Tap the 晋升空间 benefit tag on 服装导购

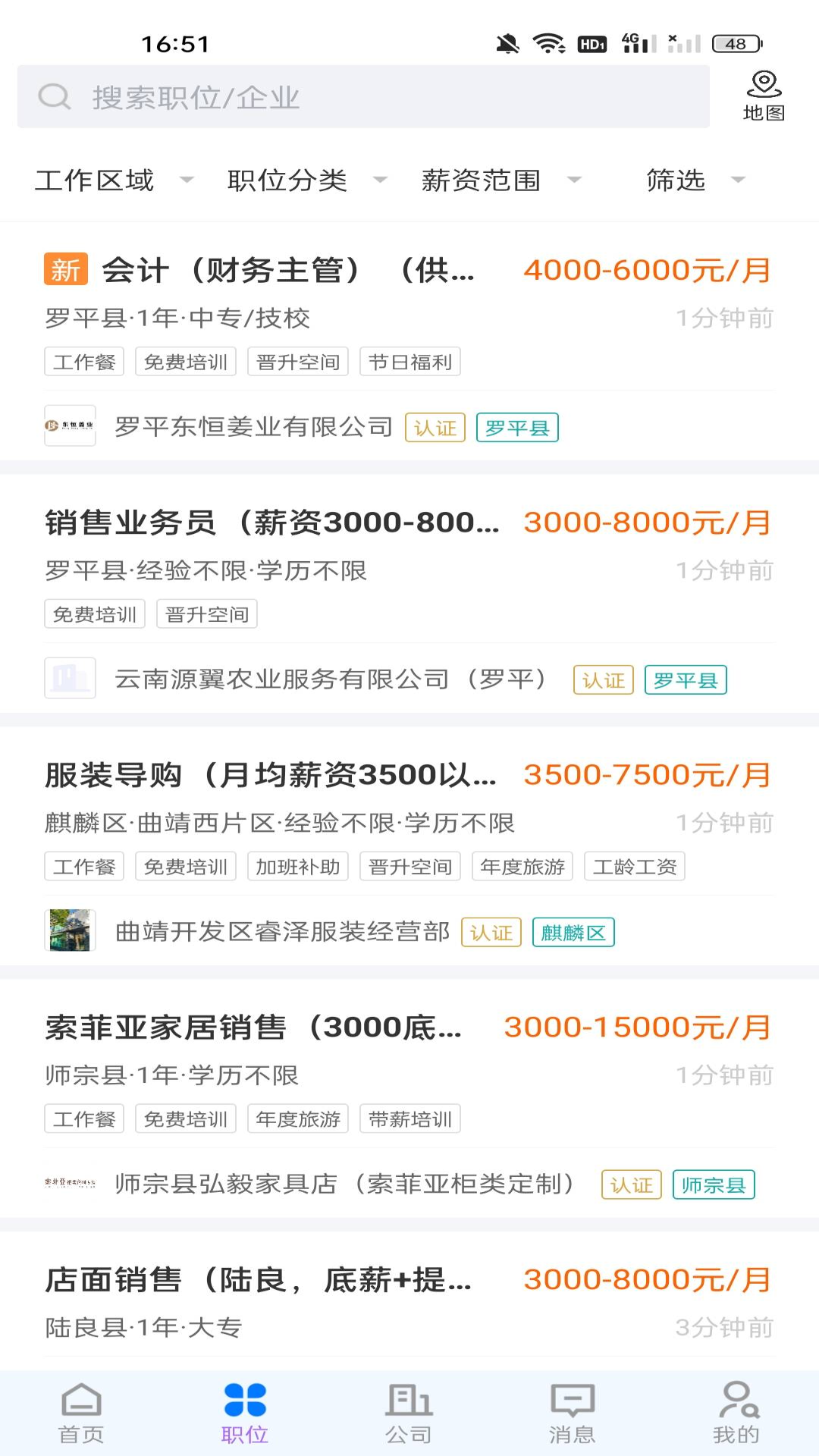409,867
